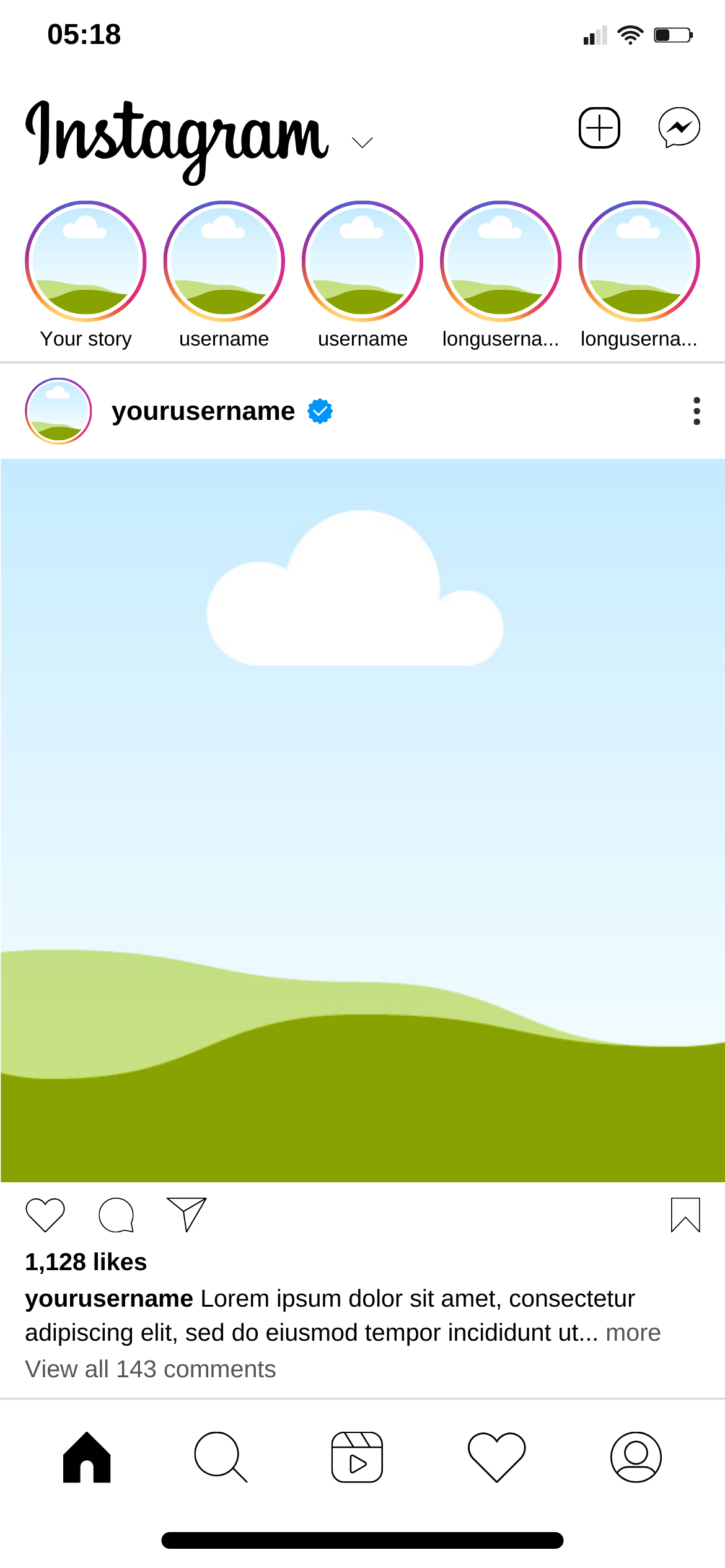Open the post image
Viewport: 725px width, 1568px height.
(x=362, y=820)
